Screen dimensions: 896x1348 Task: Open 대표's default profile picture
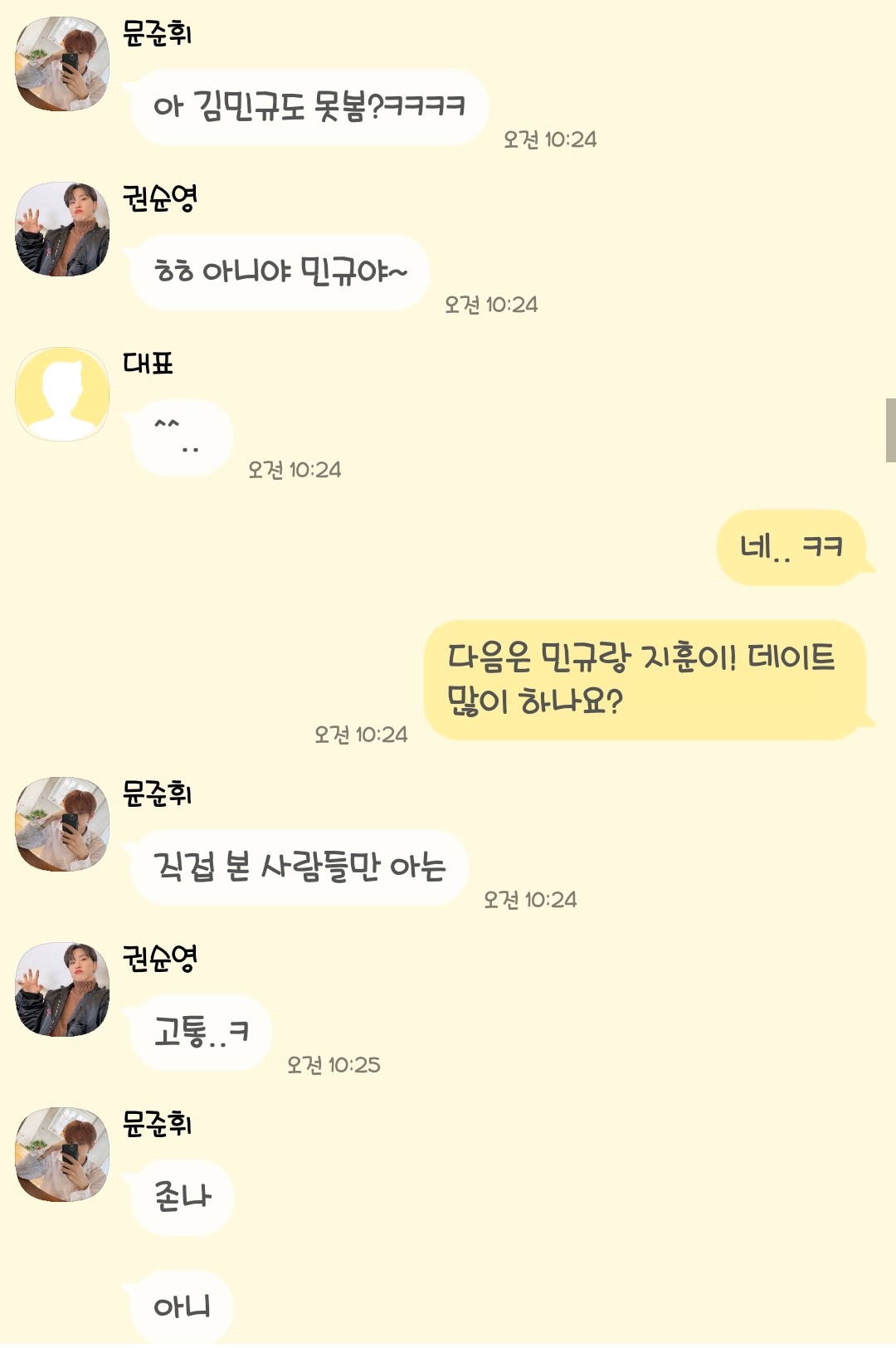coord(62,394)
